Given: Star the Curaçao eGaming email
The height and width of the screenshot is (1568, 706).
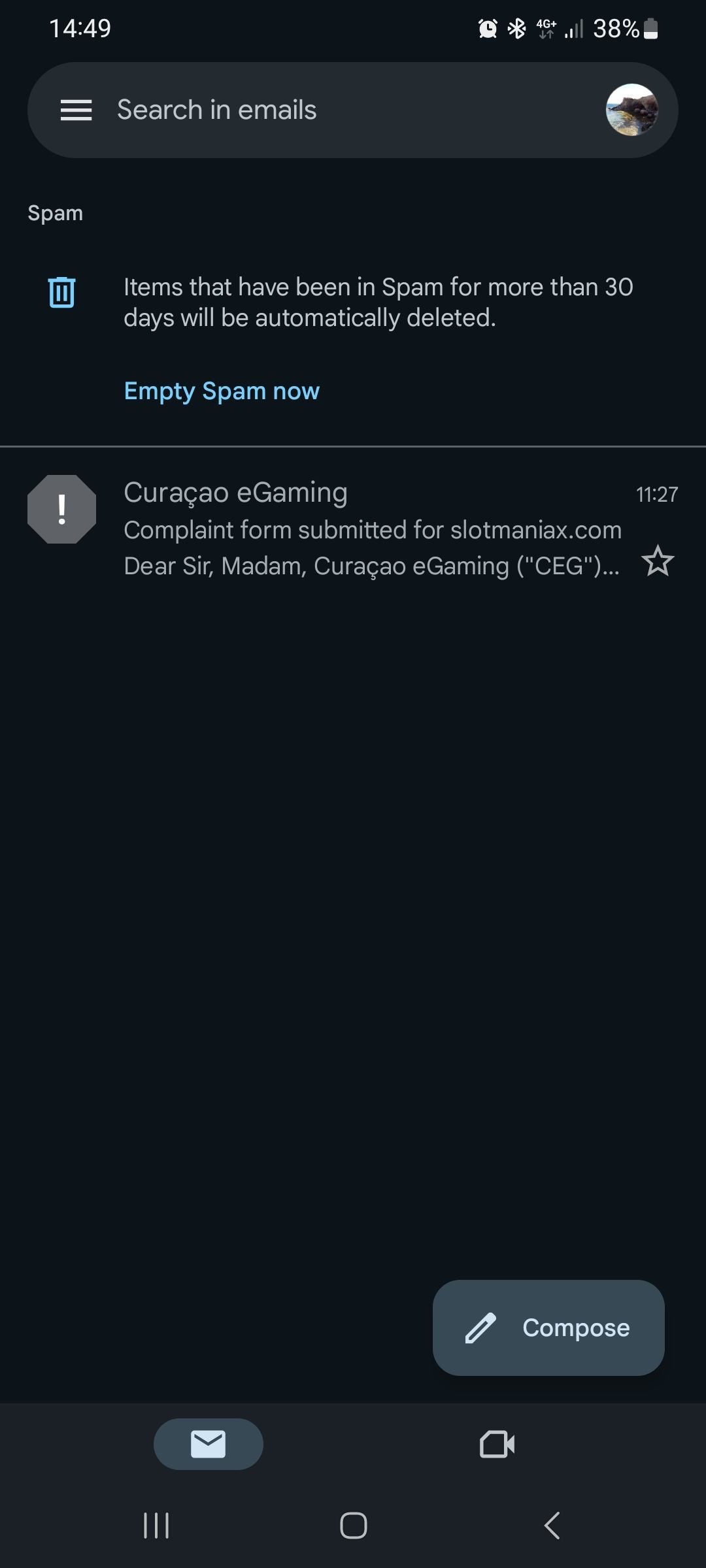Looking at the screenshot, I should pos(658,561).
